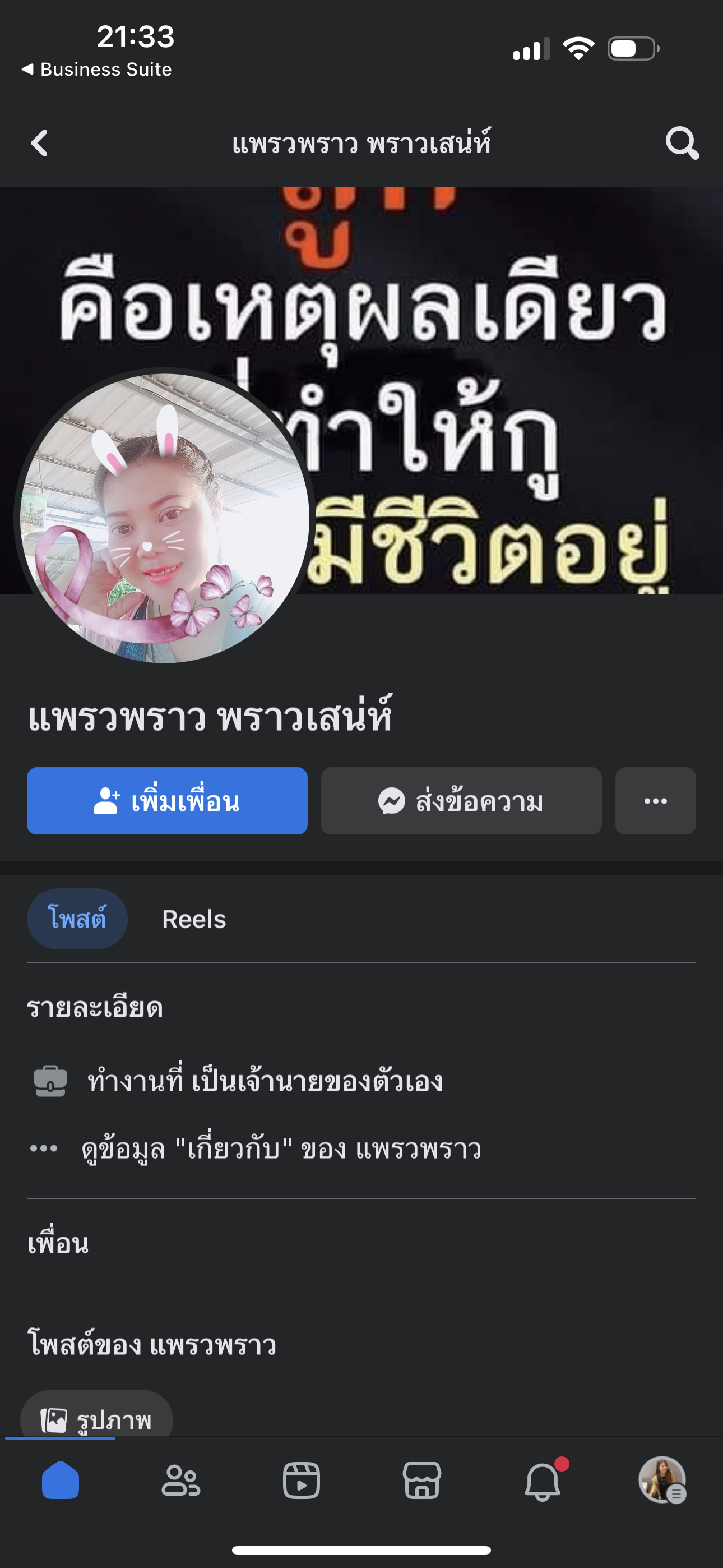Image resolution: width=723 pixels, height=1568 pixels.
Task: Open workplace เป็นเจ้านายของตัวเอง
Action: (x=265, y=1082)
